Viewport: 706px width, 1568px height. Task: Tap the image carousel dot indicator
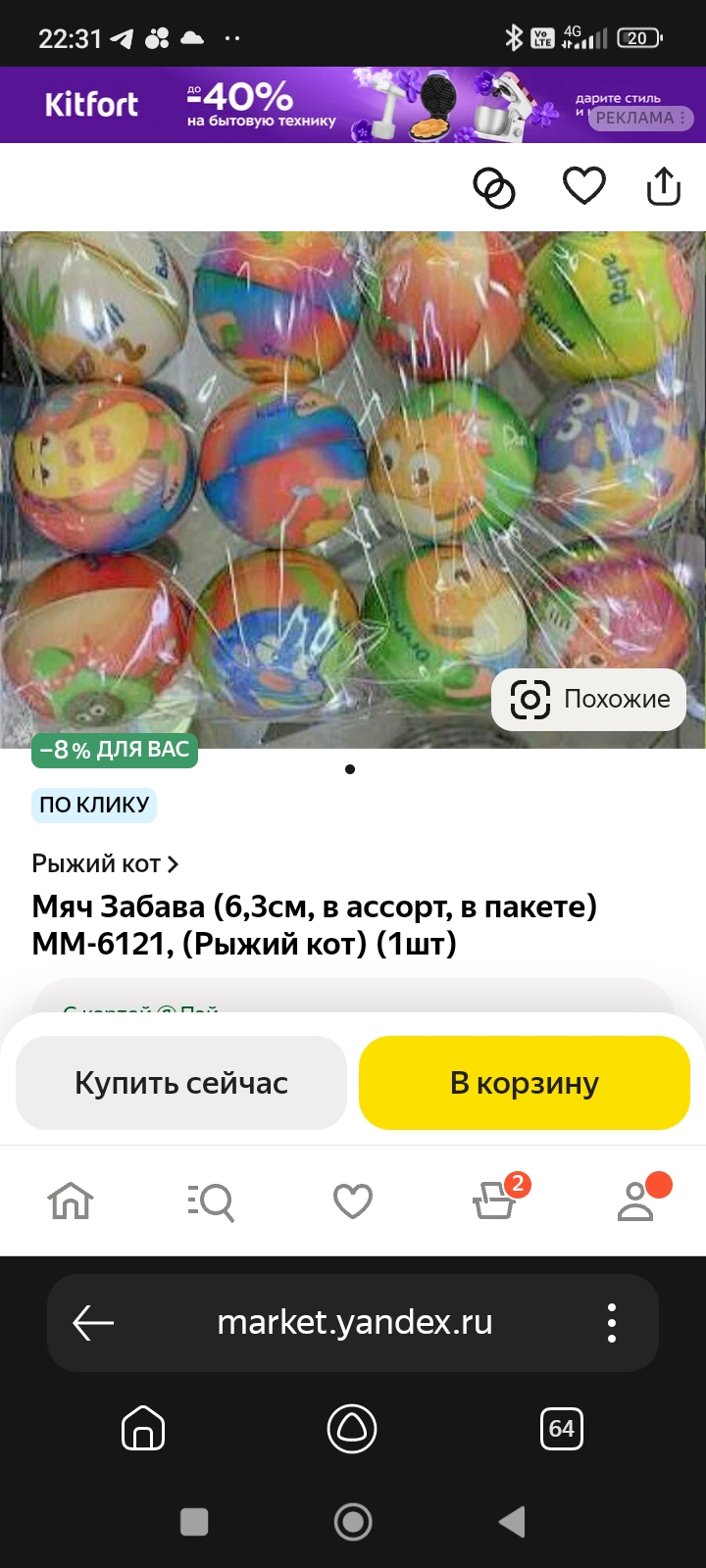(350, 769)
